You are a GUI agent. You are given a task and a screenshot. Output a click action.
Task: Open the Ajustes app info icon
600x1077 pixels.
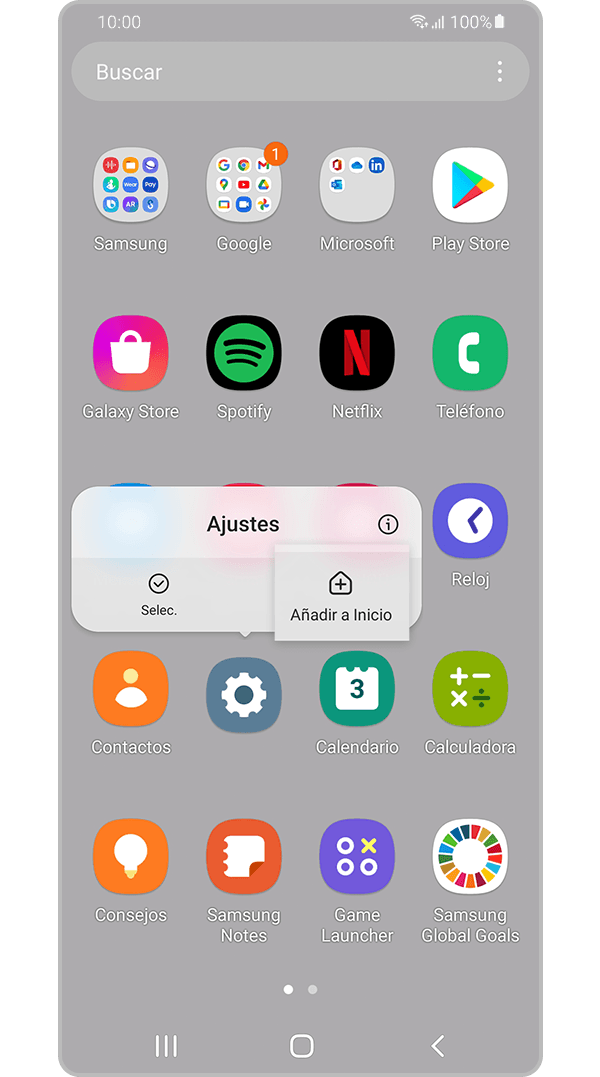pyautogui.click(x=388, y=524)
